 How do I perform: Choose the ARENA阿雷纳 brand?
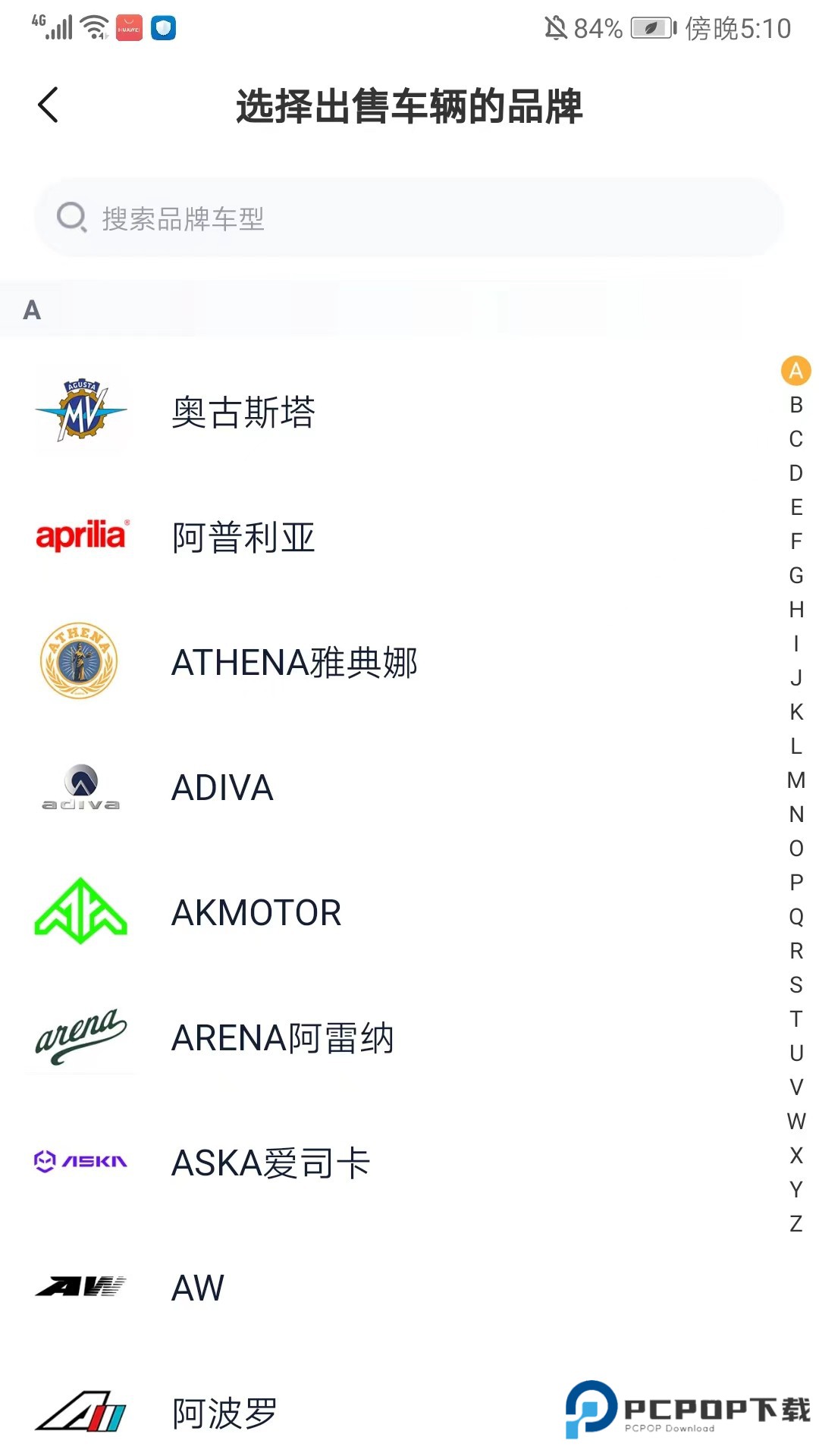pos(282,1038)
